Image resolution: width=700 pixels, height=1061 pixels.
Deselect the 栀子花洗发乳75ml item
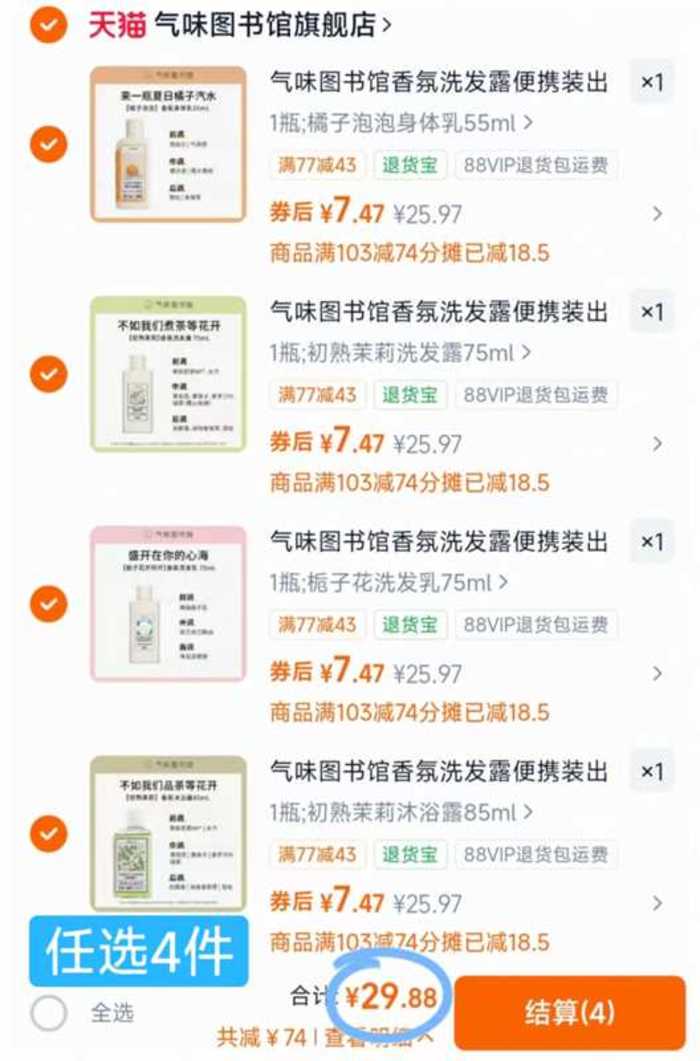coord(48,604)
